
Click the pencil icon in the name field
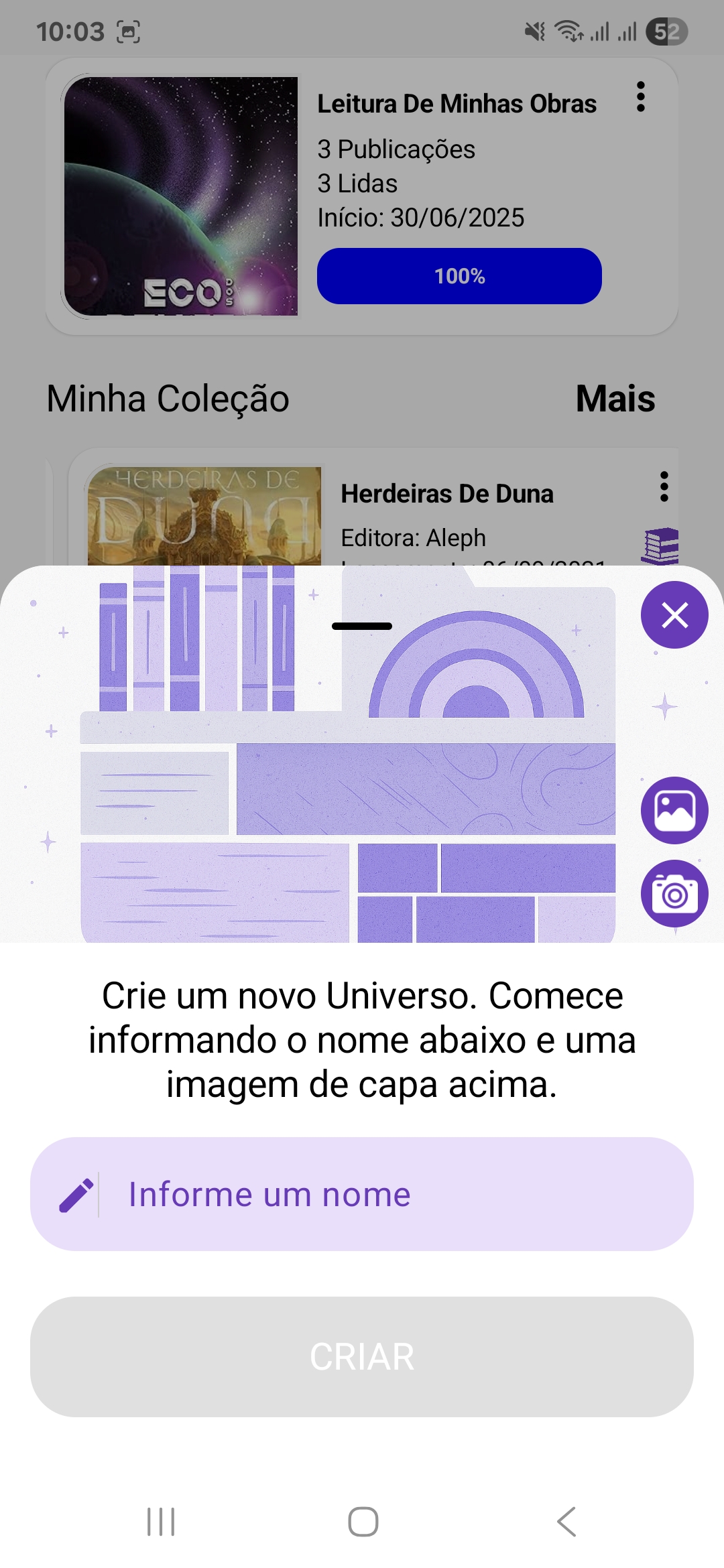coord(77,1194)
